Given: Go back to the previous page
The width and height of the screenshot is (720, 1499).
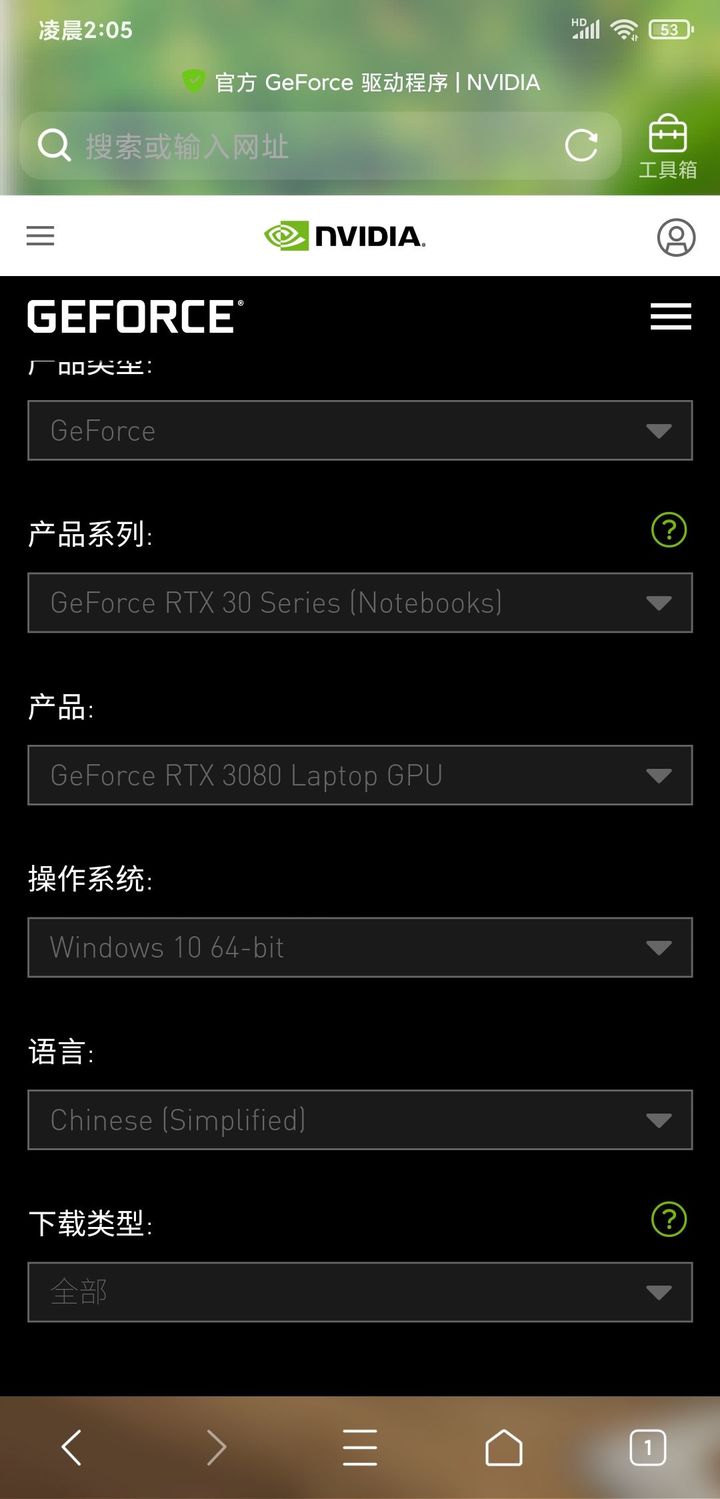Looking at the screenshot, I should pos(71,1447).
